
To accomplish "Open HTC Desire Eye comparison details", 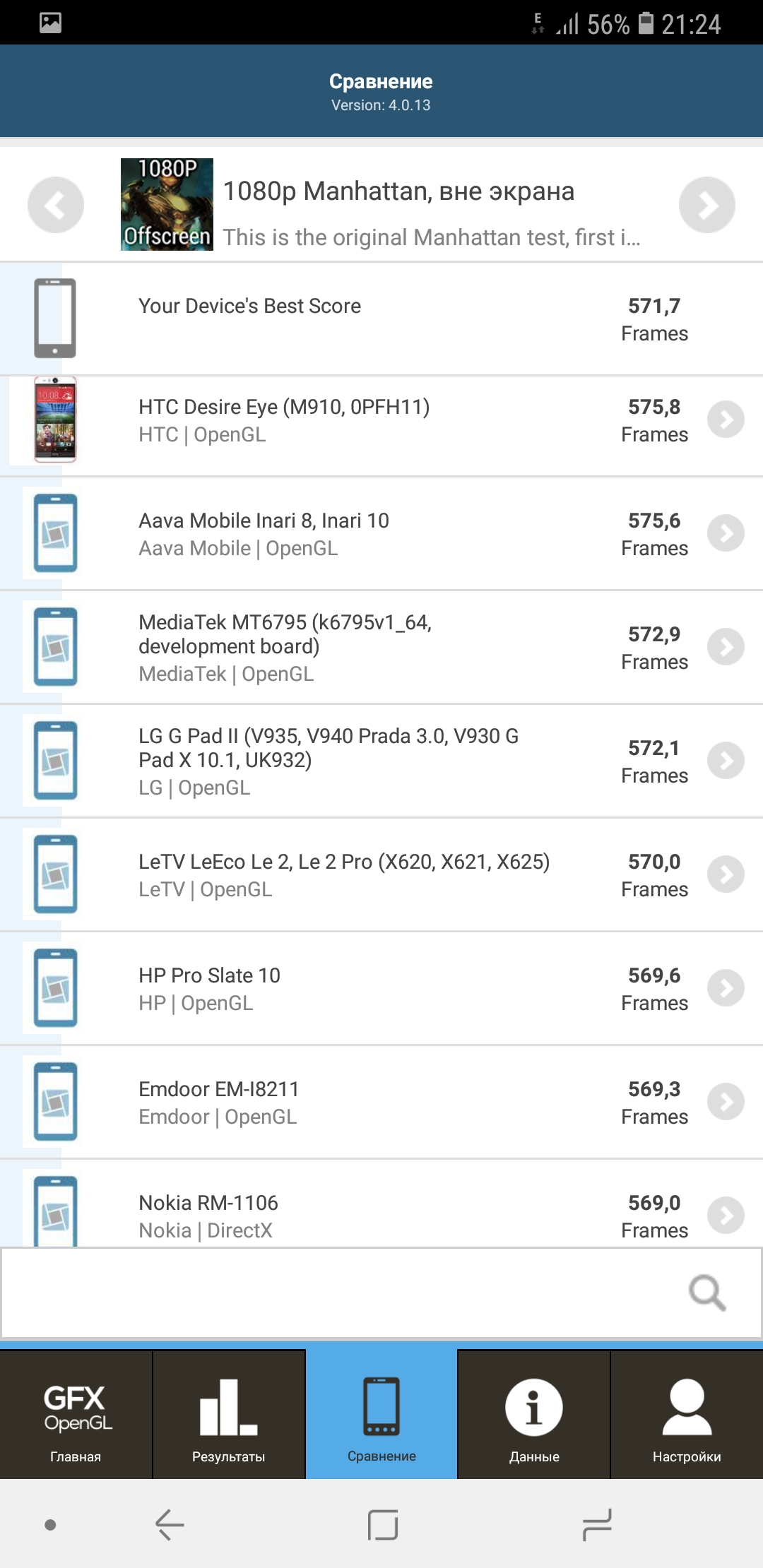I will click(726, 420).
